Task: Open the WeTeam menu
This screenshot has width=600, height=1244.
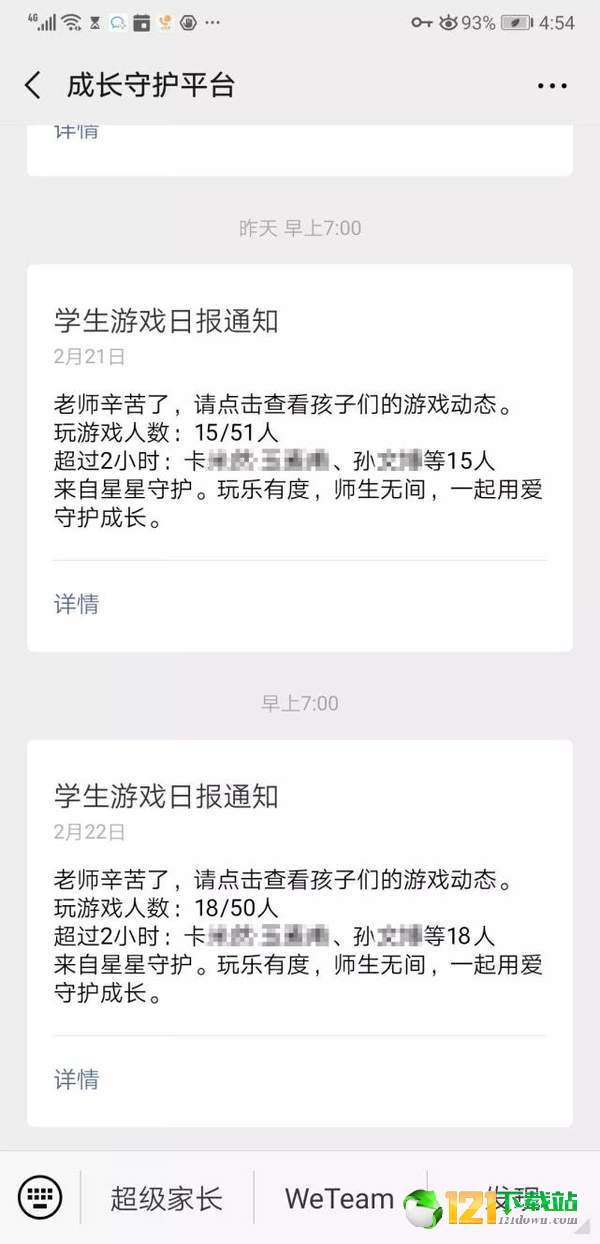Action: tap(339, 1198)
